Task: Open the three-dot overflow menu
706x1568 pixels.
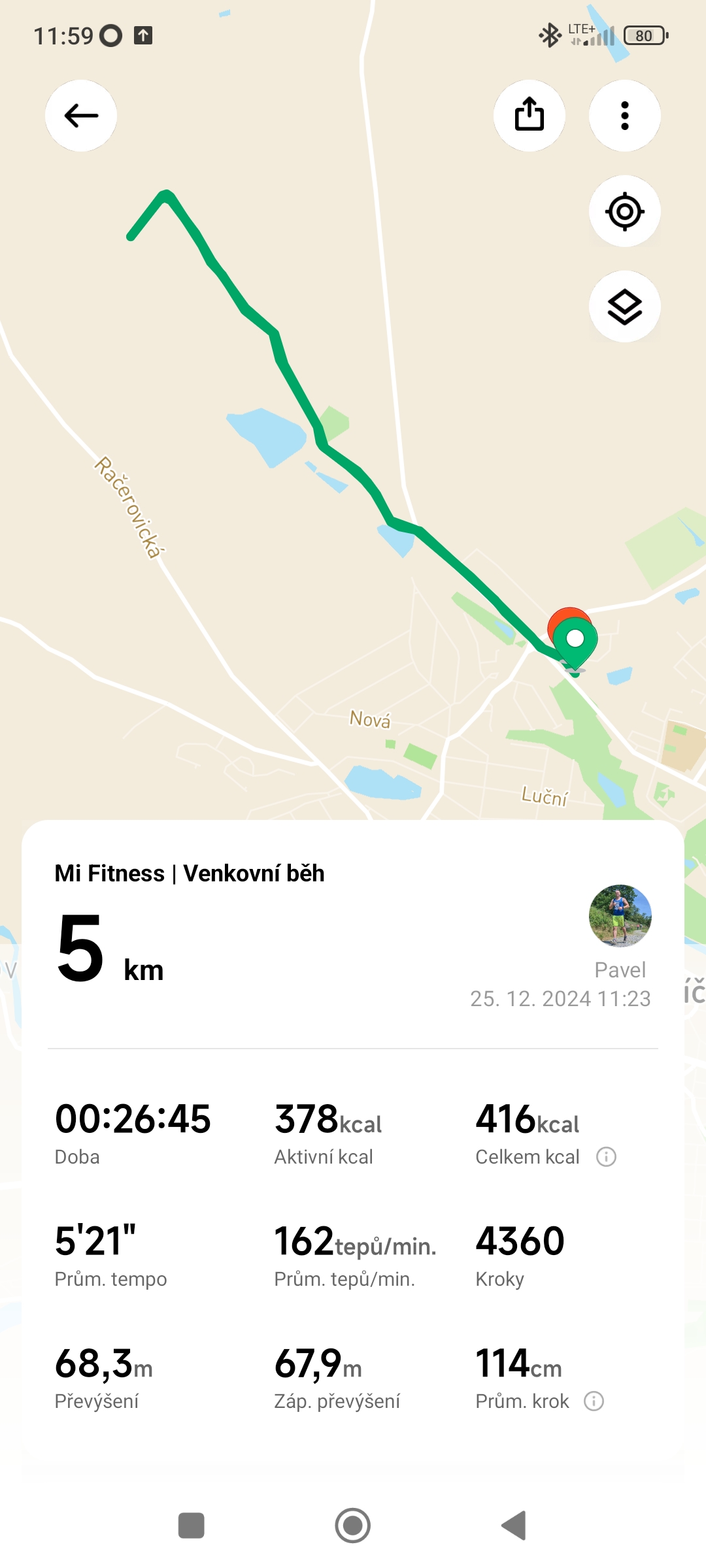Action: pos(624,116)
